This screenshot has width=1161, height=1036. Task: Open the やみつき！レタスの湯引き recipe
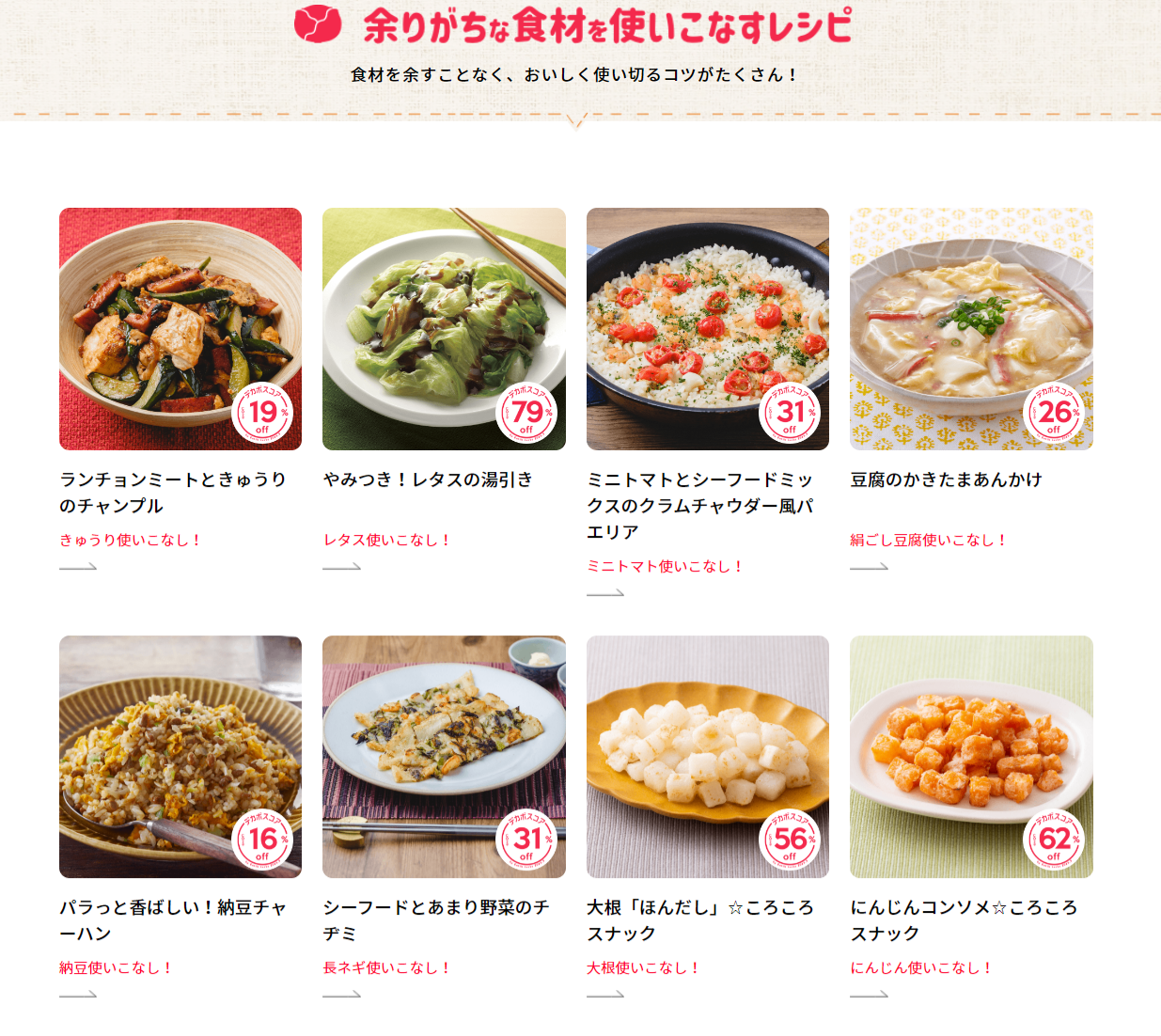[x=444, y=389]
